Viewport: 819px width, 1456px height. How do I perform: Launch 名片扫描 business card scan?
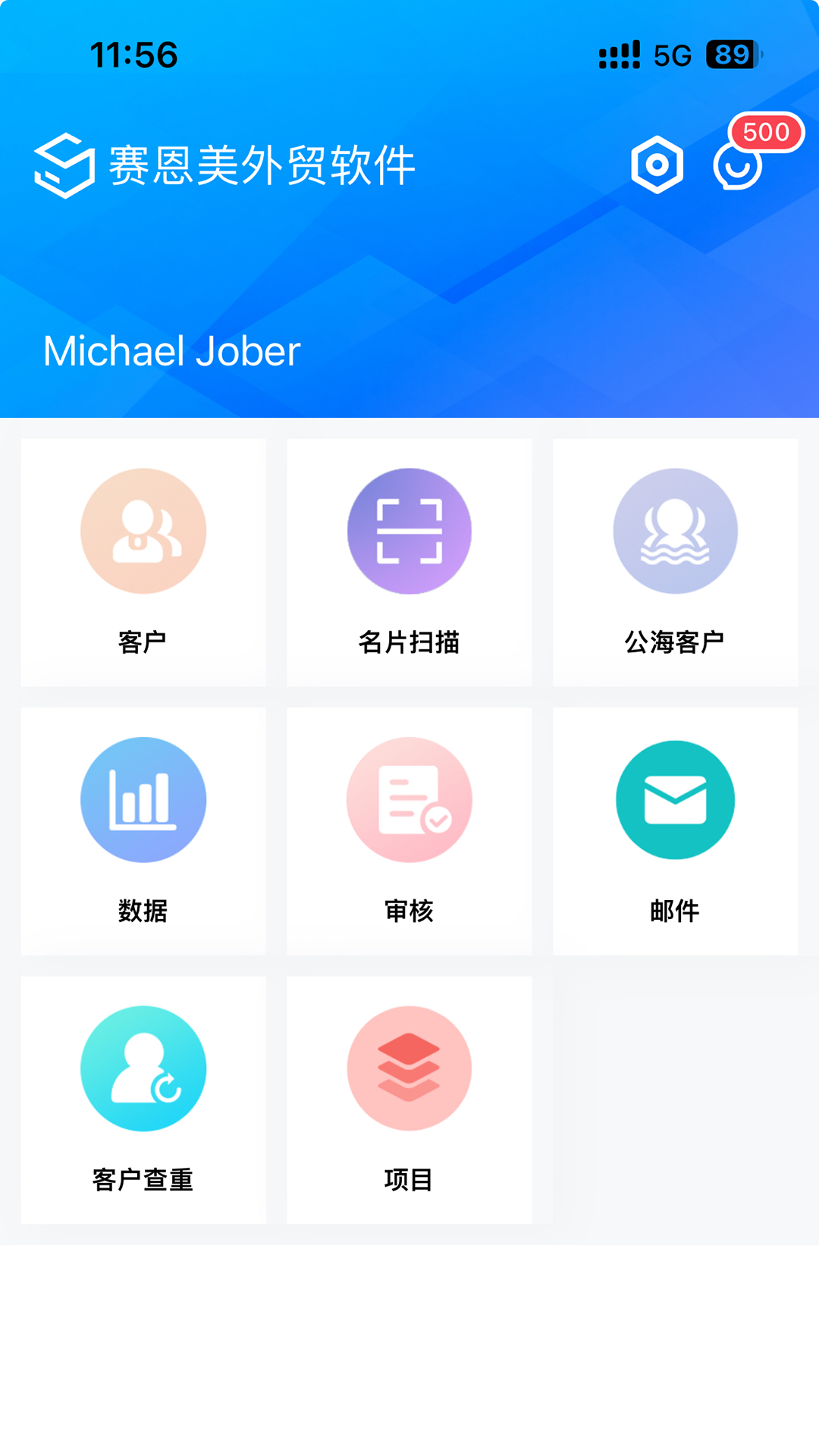click(409, 562)
